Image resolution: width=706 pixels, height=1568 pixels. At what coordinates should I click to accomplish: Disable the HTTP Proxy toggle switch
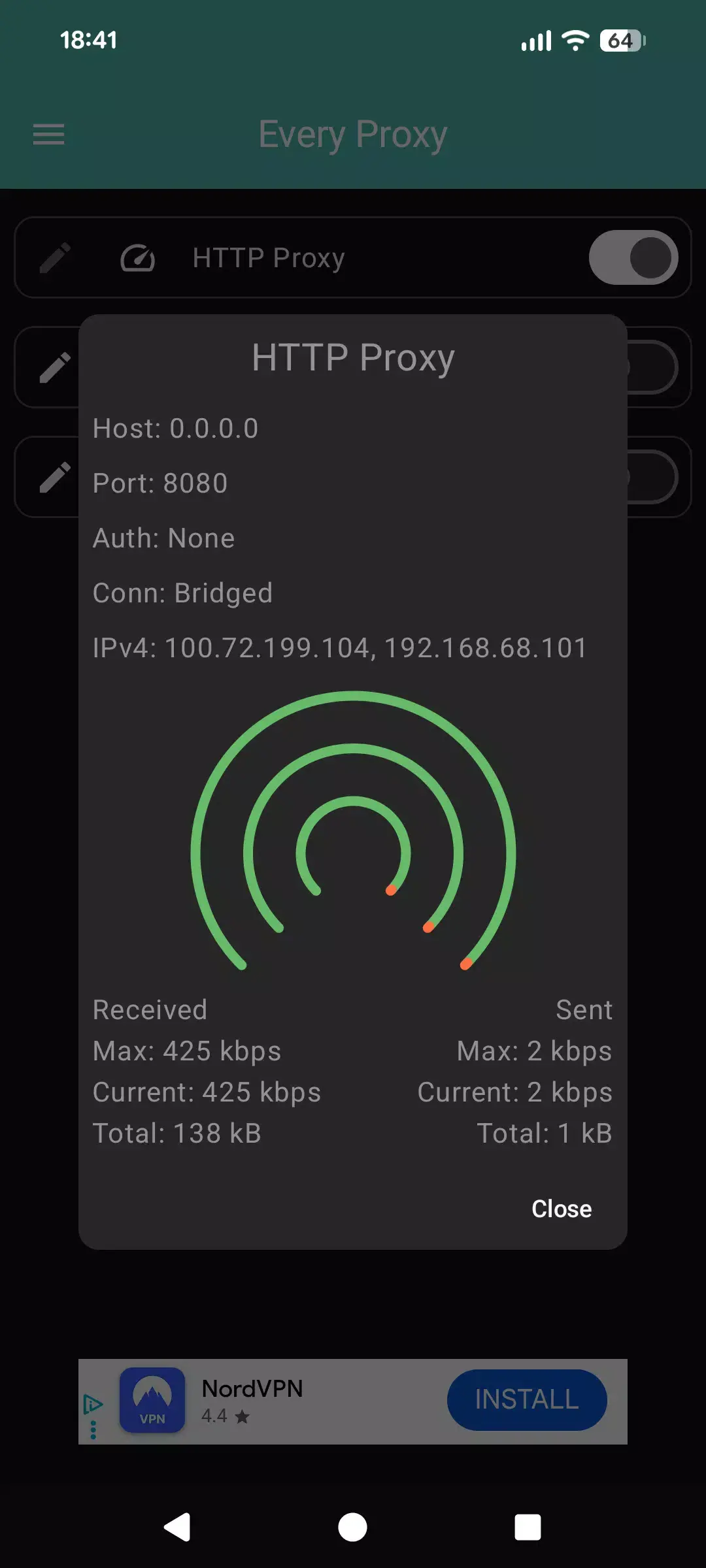[x=632, y=257]
